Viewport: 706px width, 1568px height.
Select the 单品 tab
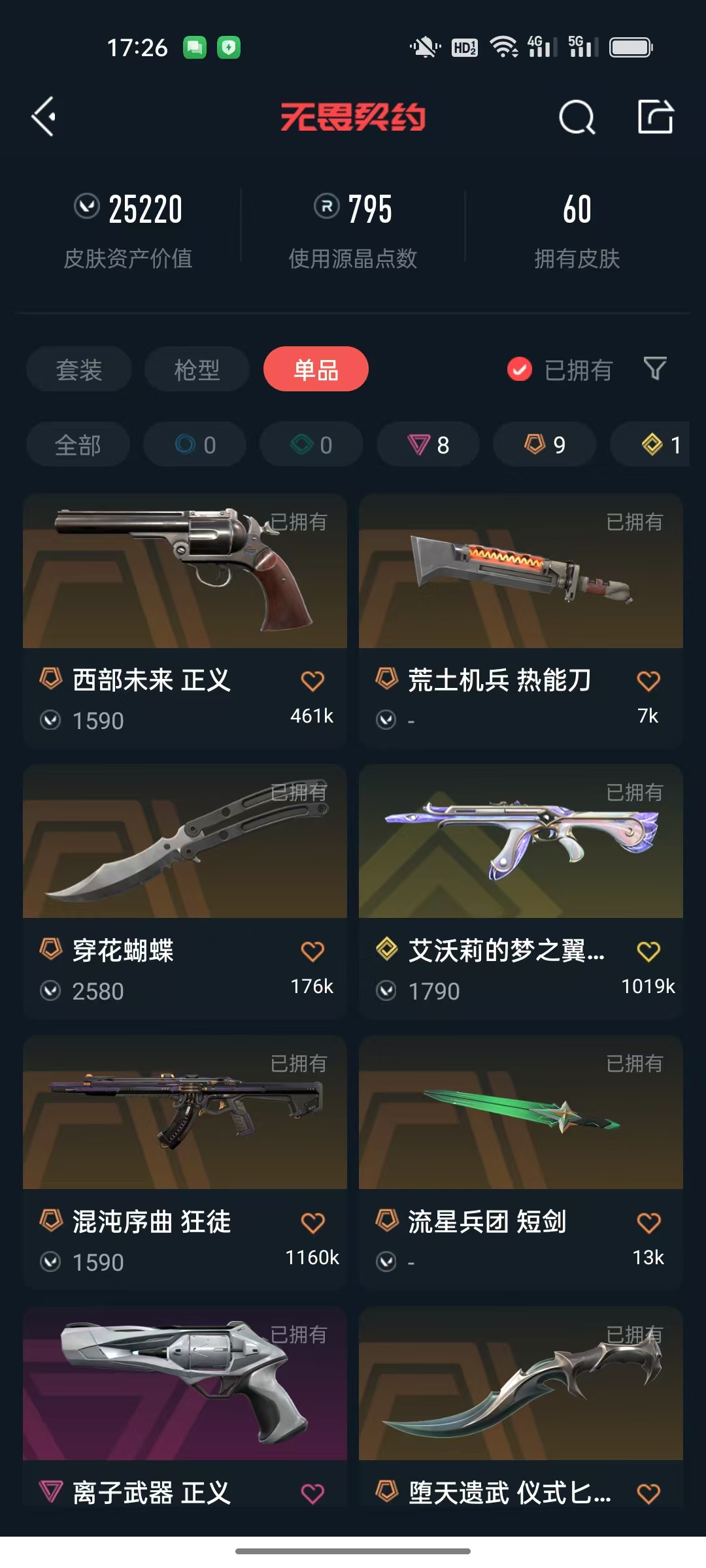point(316,370)
